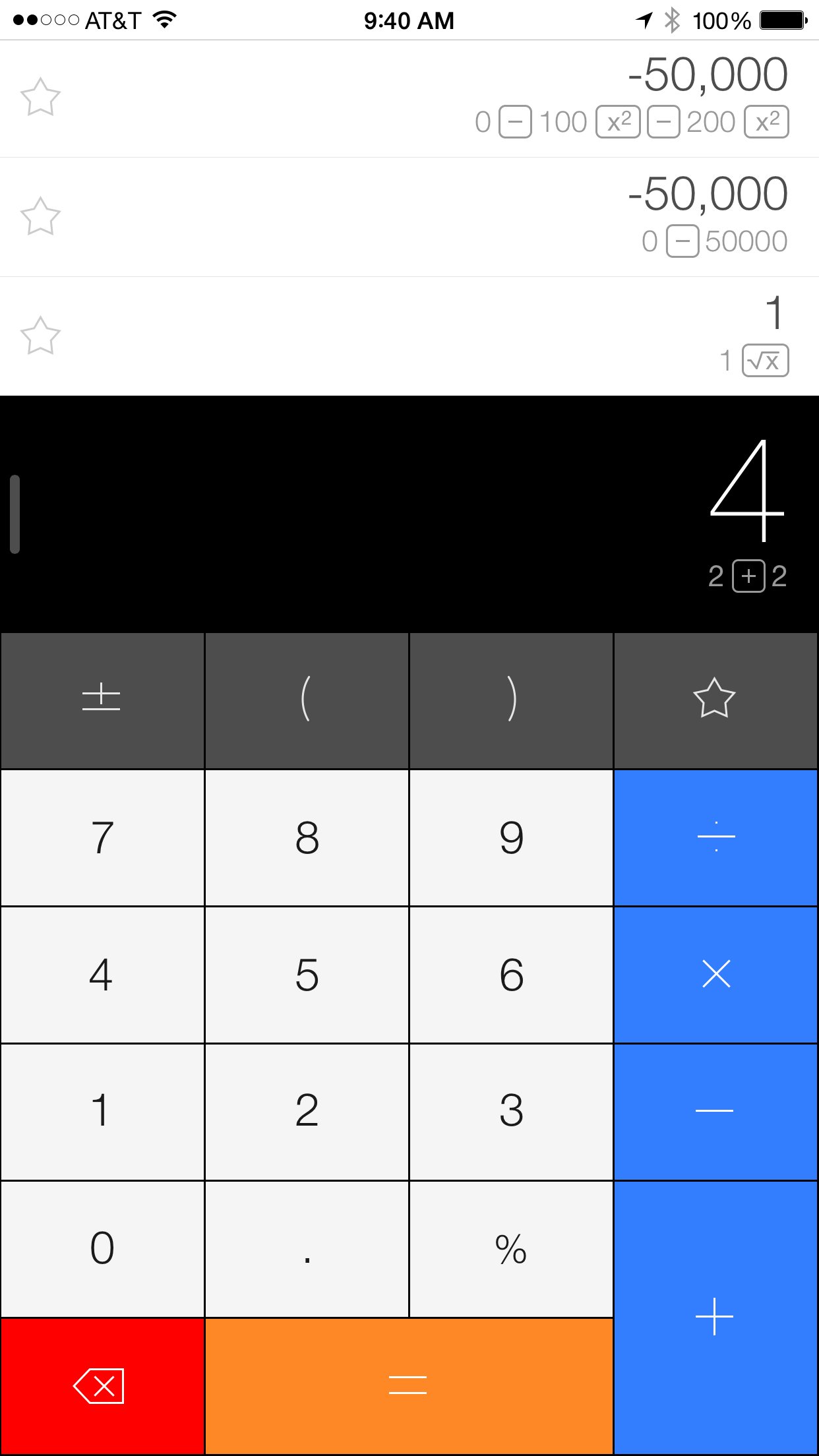Hit the orange equals key
The width and height of the screenshot is (819, 1456).
pos(409,1385)
